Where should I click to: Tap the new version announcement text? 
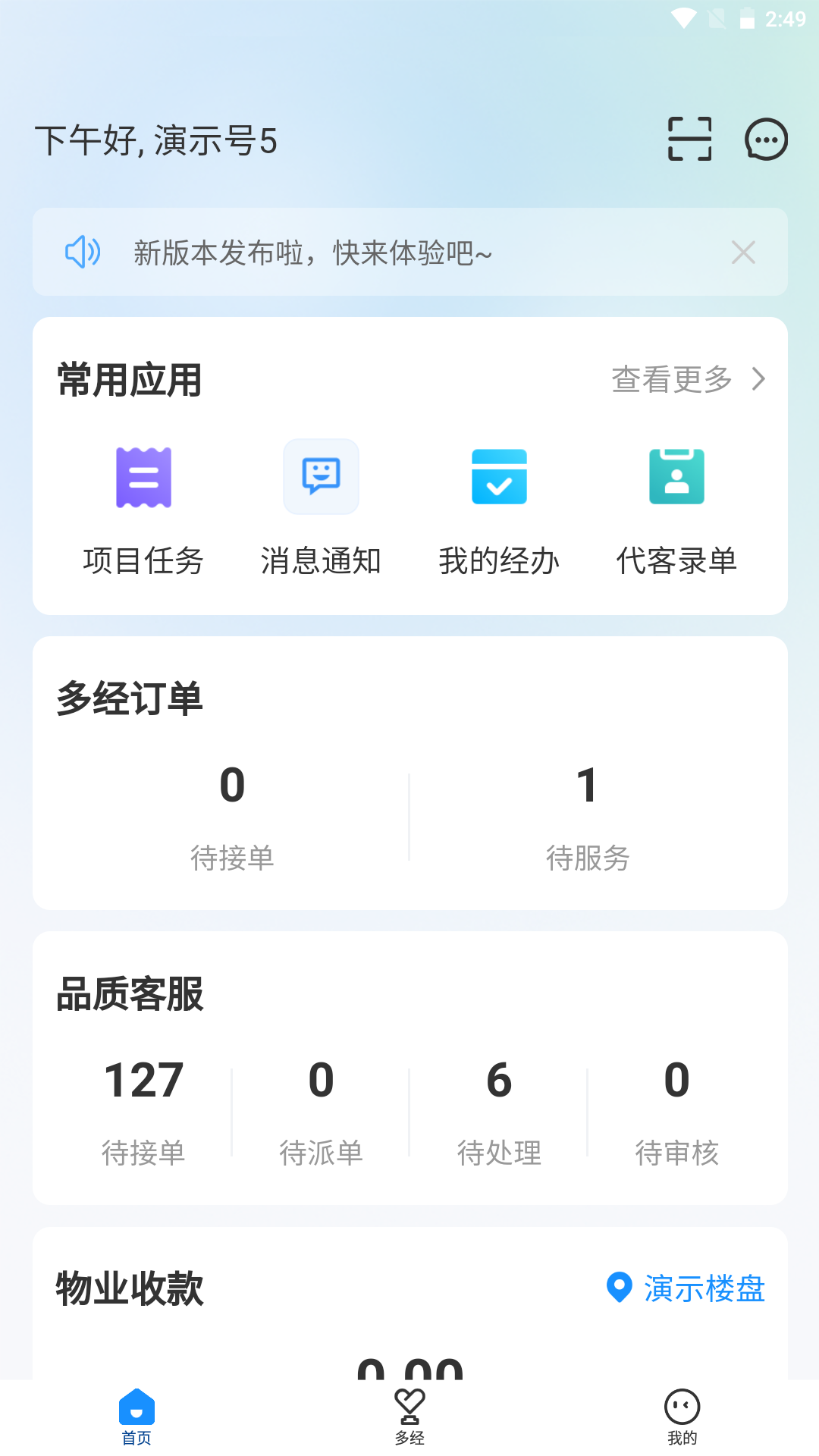(x=311, y=253)
